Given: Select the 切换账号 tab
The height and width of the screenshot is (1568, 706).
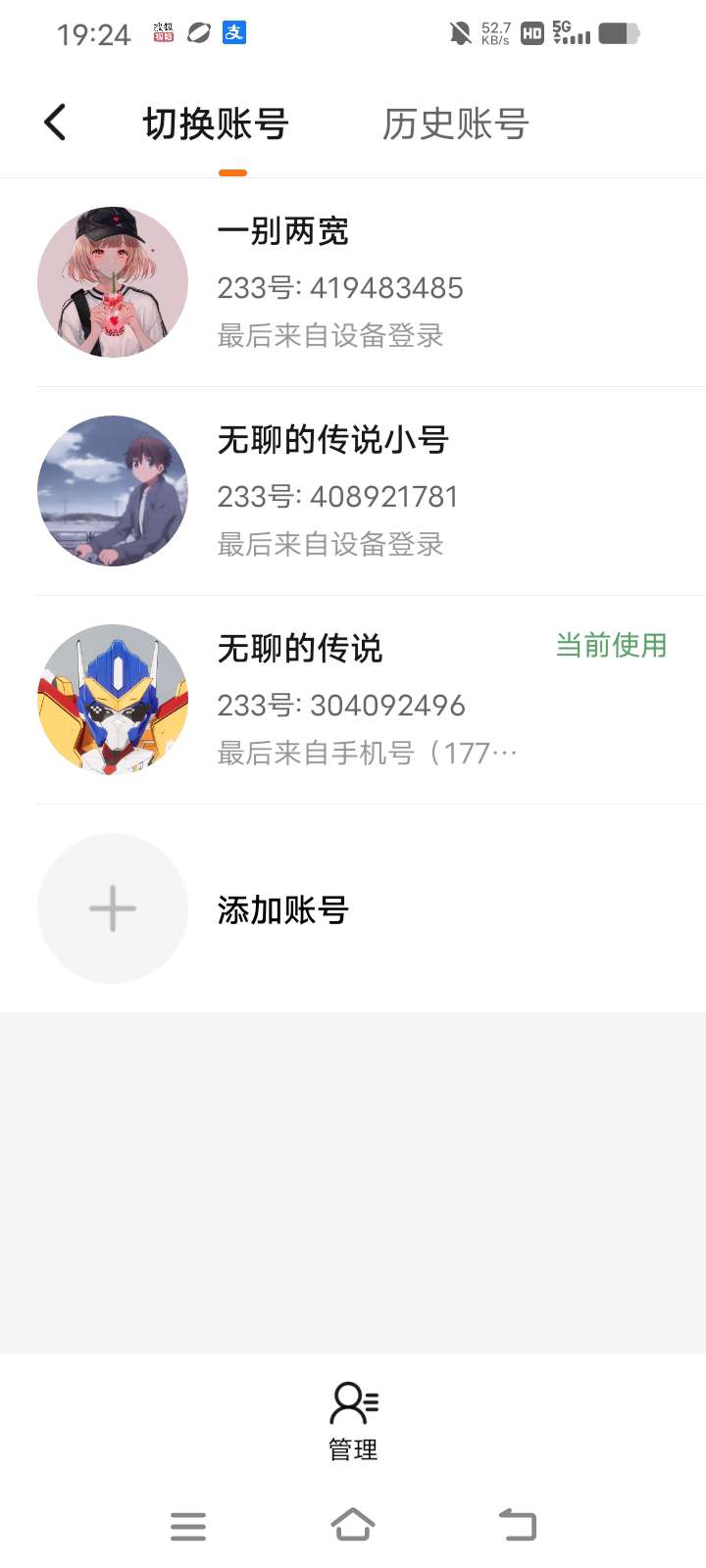Looking at the screenshot, I should (216, 124).
